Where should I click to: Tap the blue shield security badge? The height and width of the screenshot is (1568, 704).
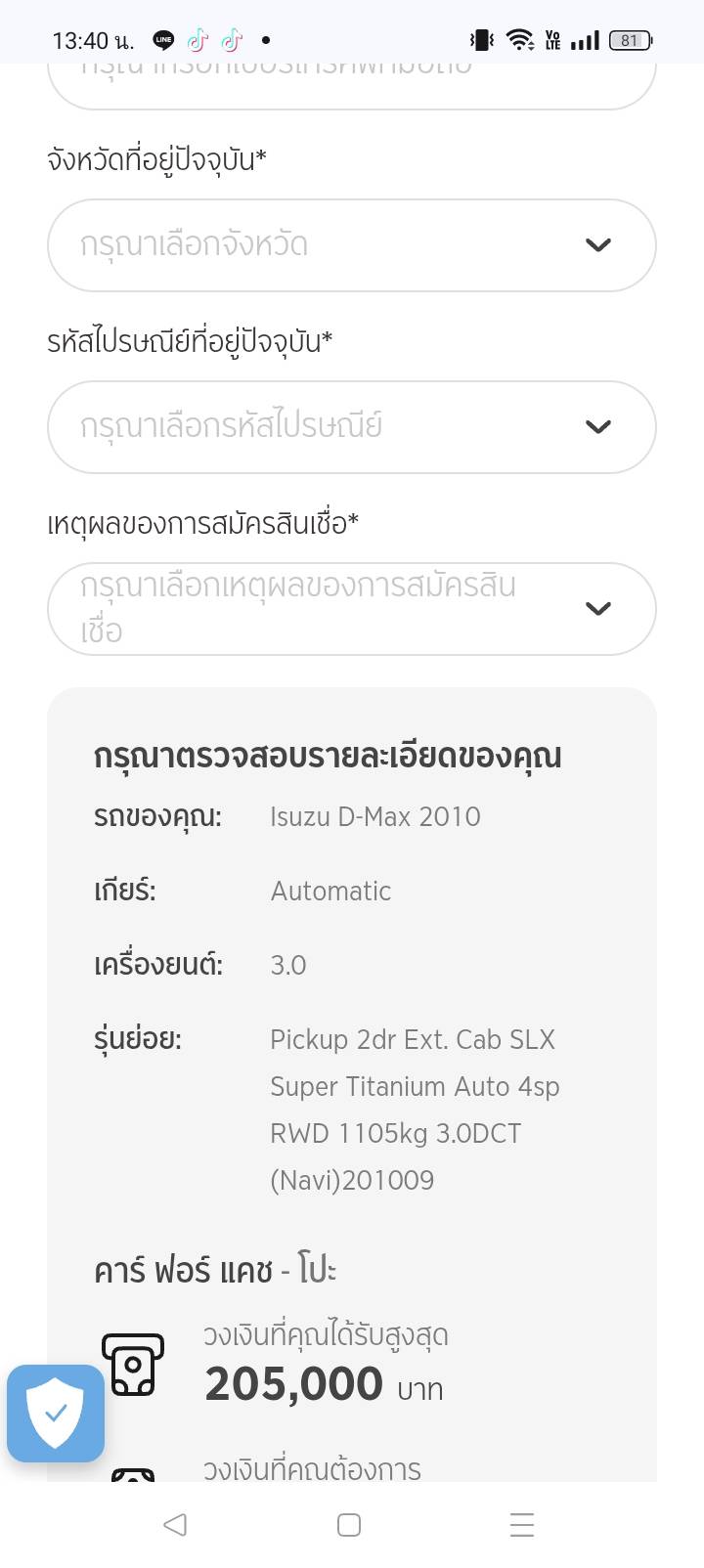[x=56, y=1413]
